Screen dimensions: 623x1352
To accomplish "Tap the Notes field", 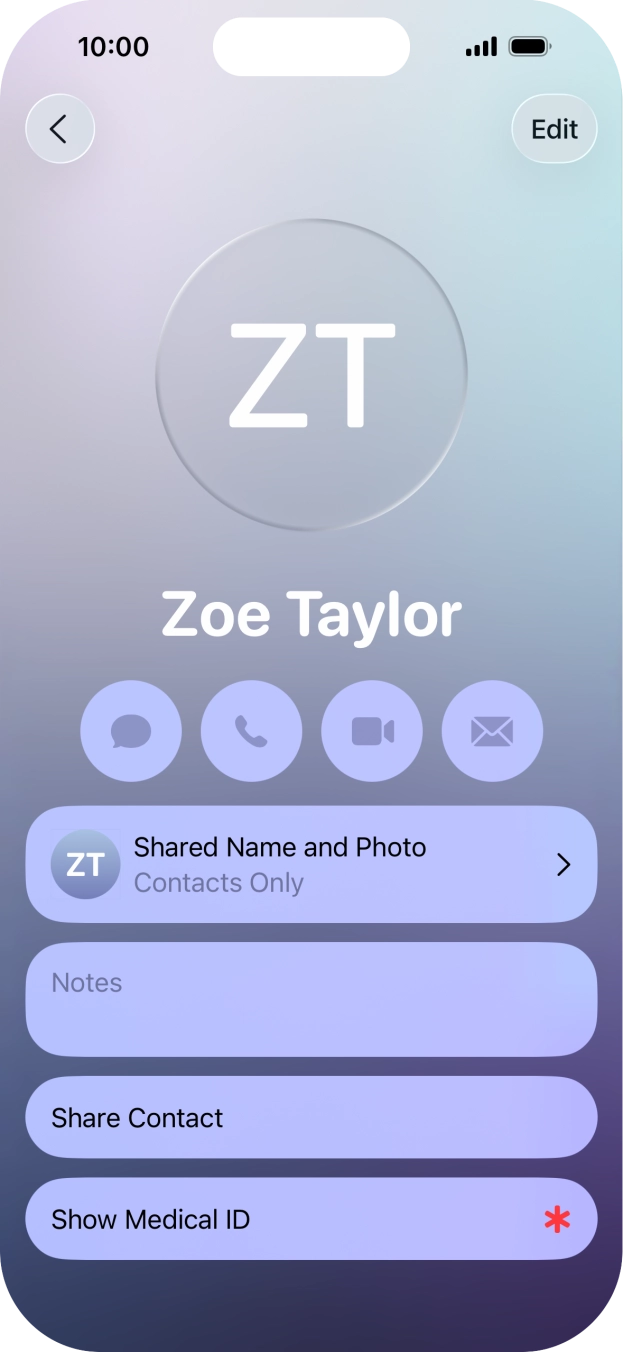I will [x=311, y=999].
